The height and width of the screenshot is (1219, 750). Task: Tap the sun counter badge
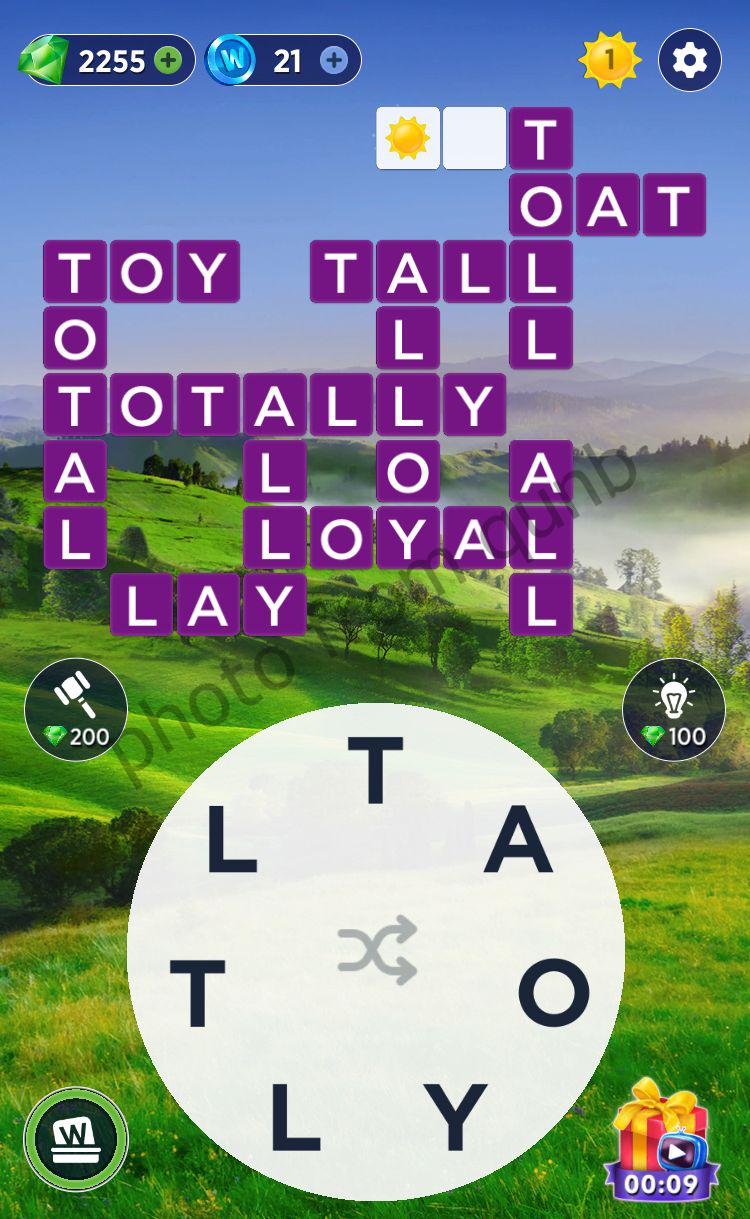(609, 61)
